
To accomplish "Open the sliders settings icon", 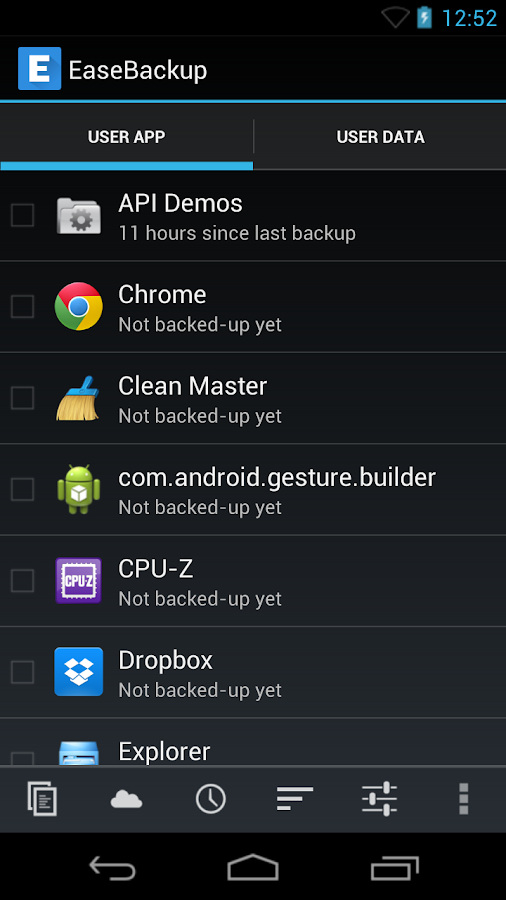I will tap(379, 798).
